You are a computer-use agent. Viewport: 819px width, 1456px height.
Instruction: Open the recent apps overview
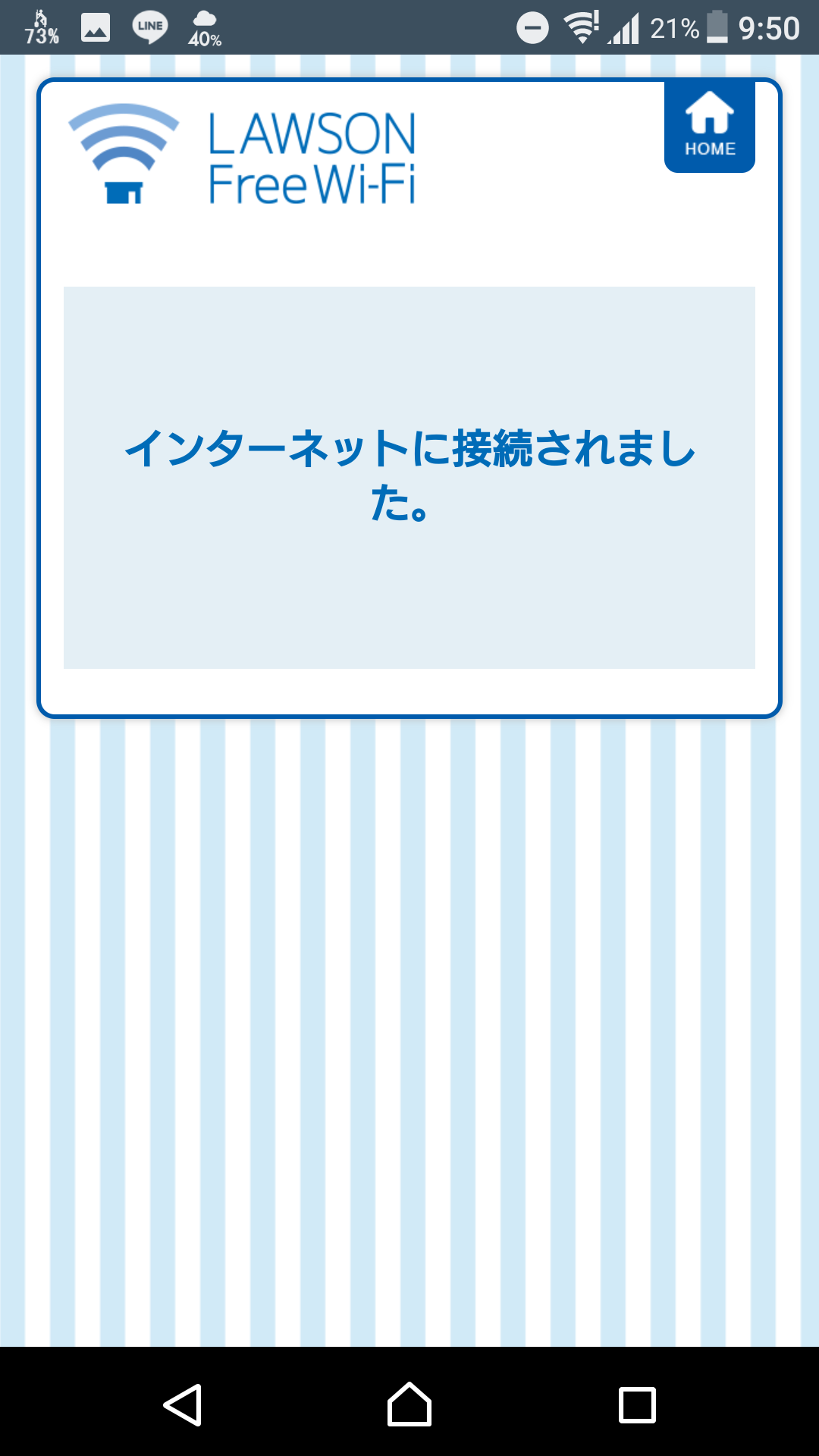click(637, 1404)
